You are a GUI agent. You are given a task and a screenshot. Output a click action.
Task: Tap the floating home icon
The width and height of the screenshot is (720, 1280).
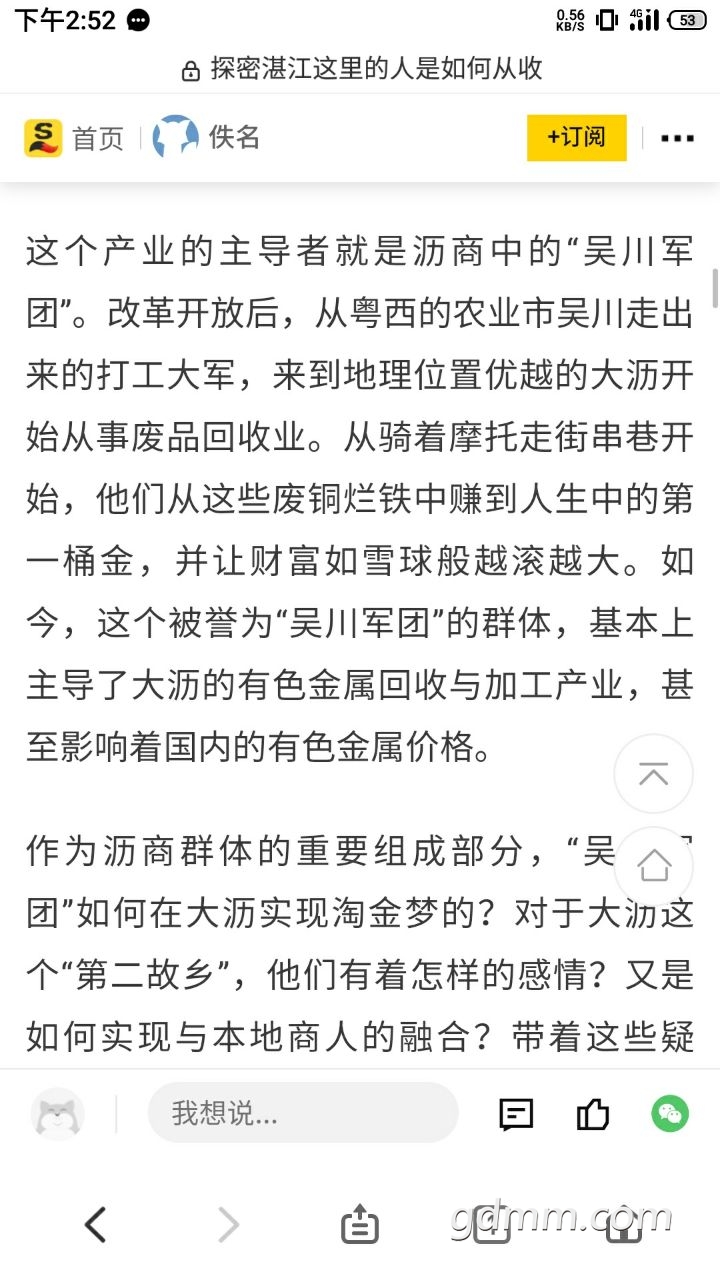[653, 866]
